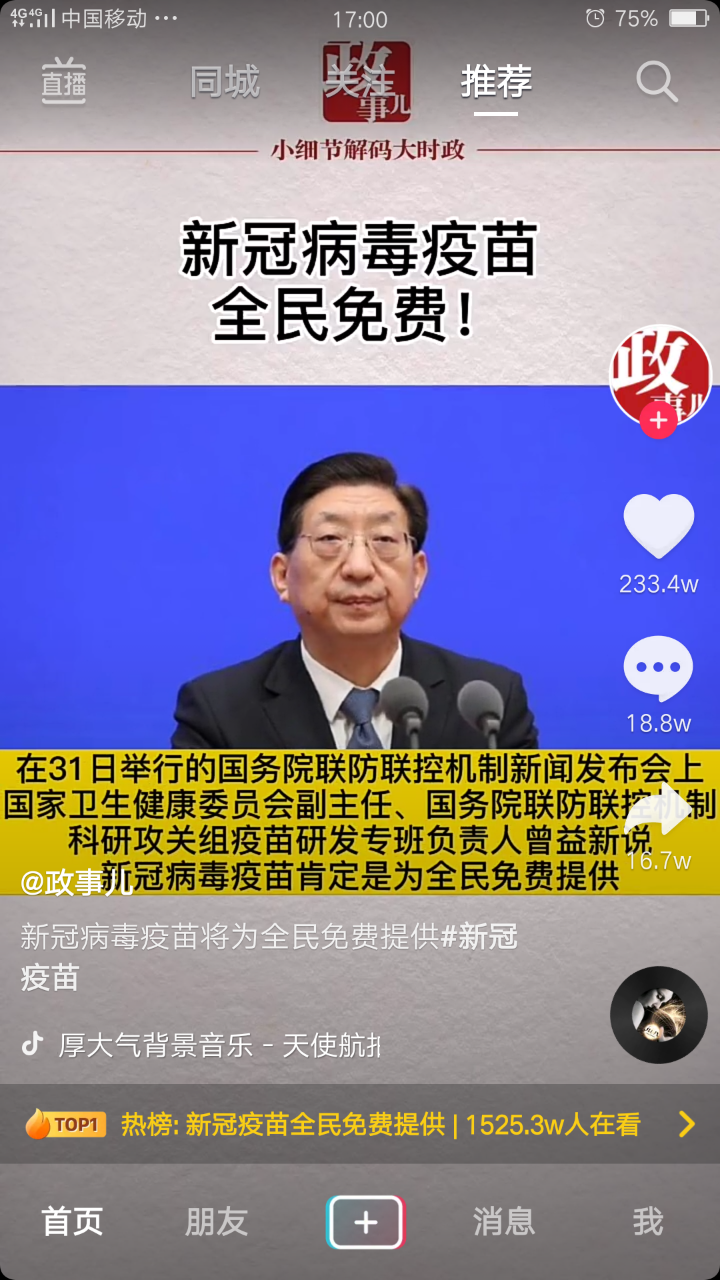Open the search magnifier
The height and width of the screenshot is (1280, 720).
656,83
